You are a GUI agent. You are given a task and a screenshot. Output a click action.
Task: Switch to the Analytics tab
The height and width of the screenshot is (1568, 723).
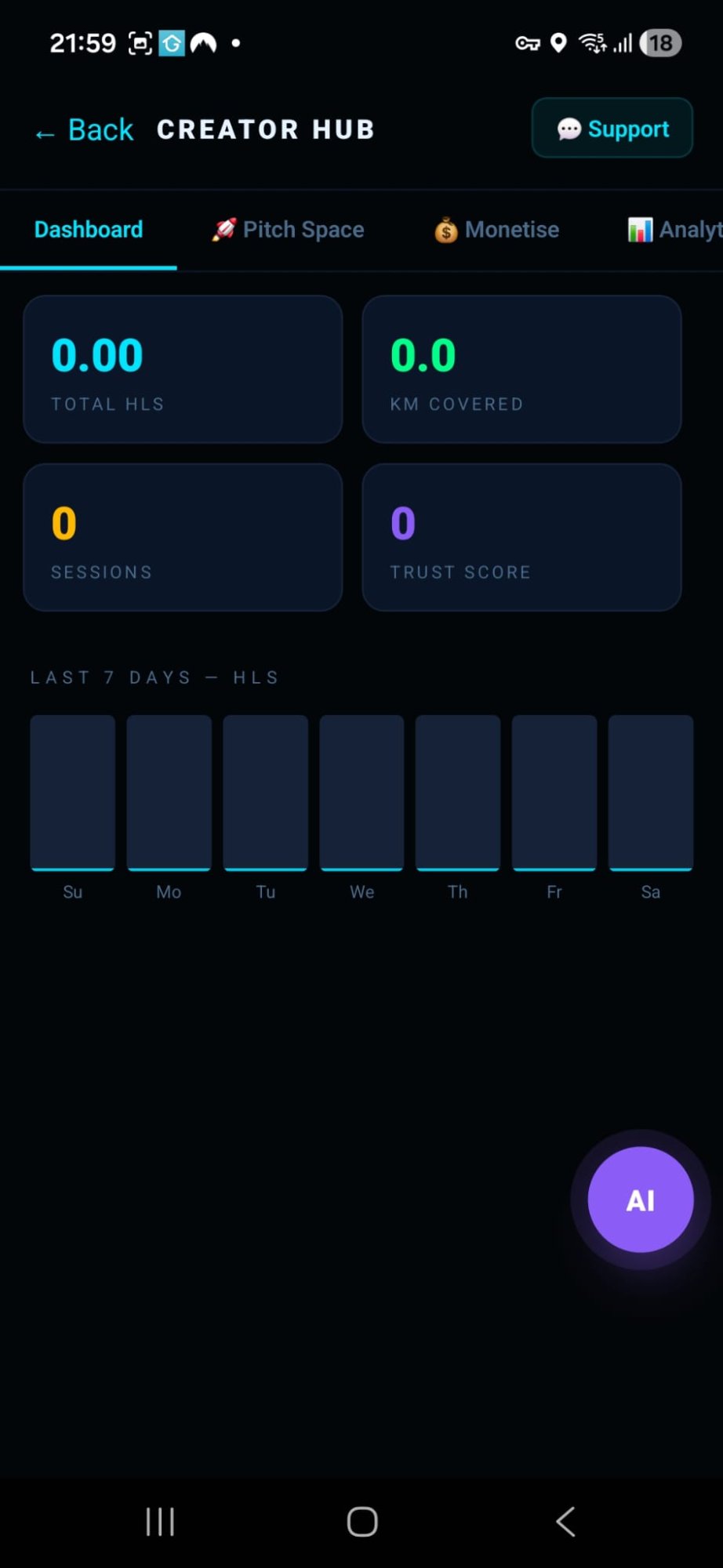pos(676,230)
